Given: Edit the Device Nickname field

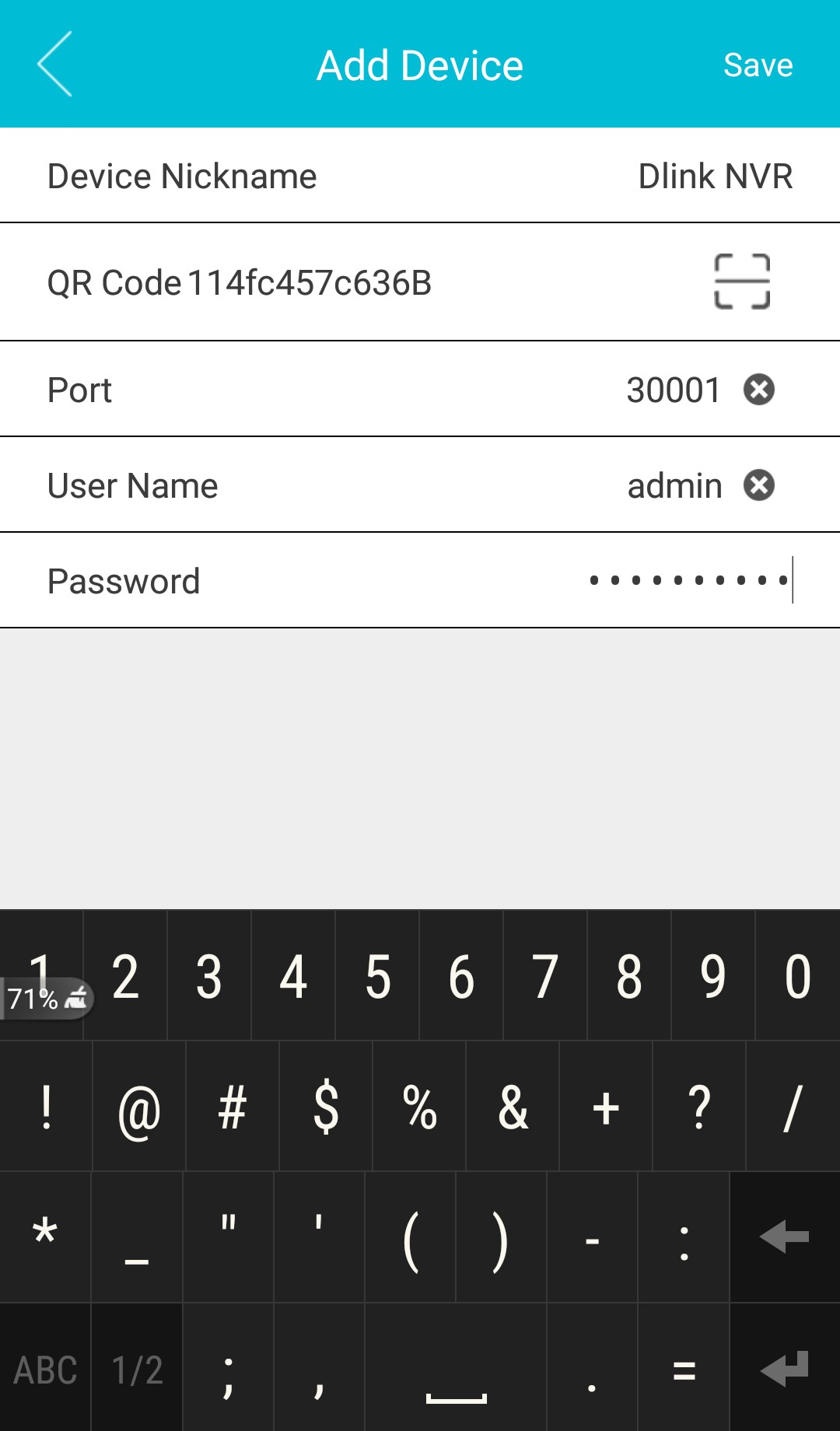Looking at the screenshot, I should (714, 177).
